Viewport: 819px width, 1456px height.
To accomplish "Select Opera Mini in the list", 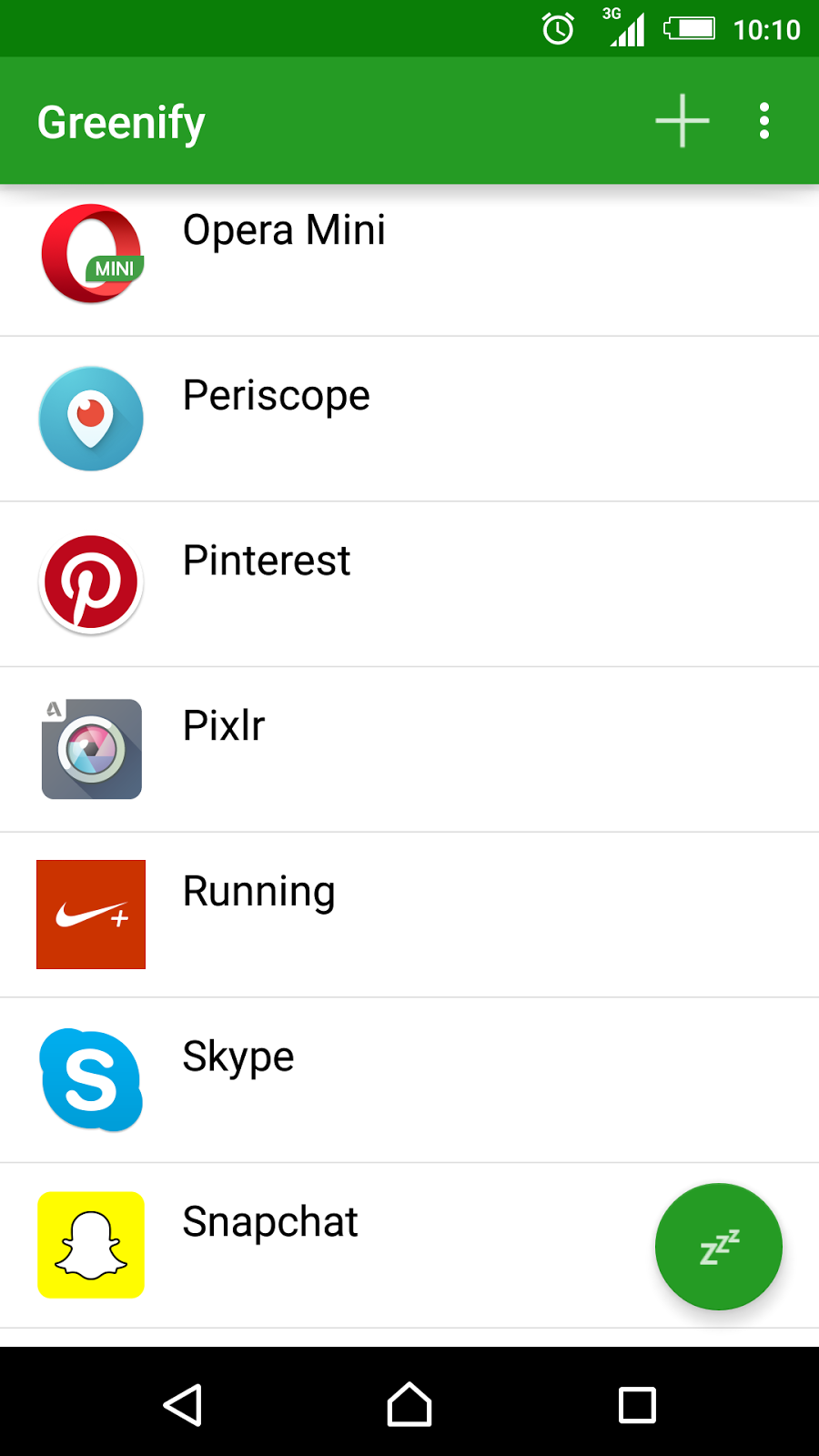I will 409,260.
